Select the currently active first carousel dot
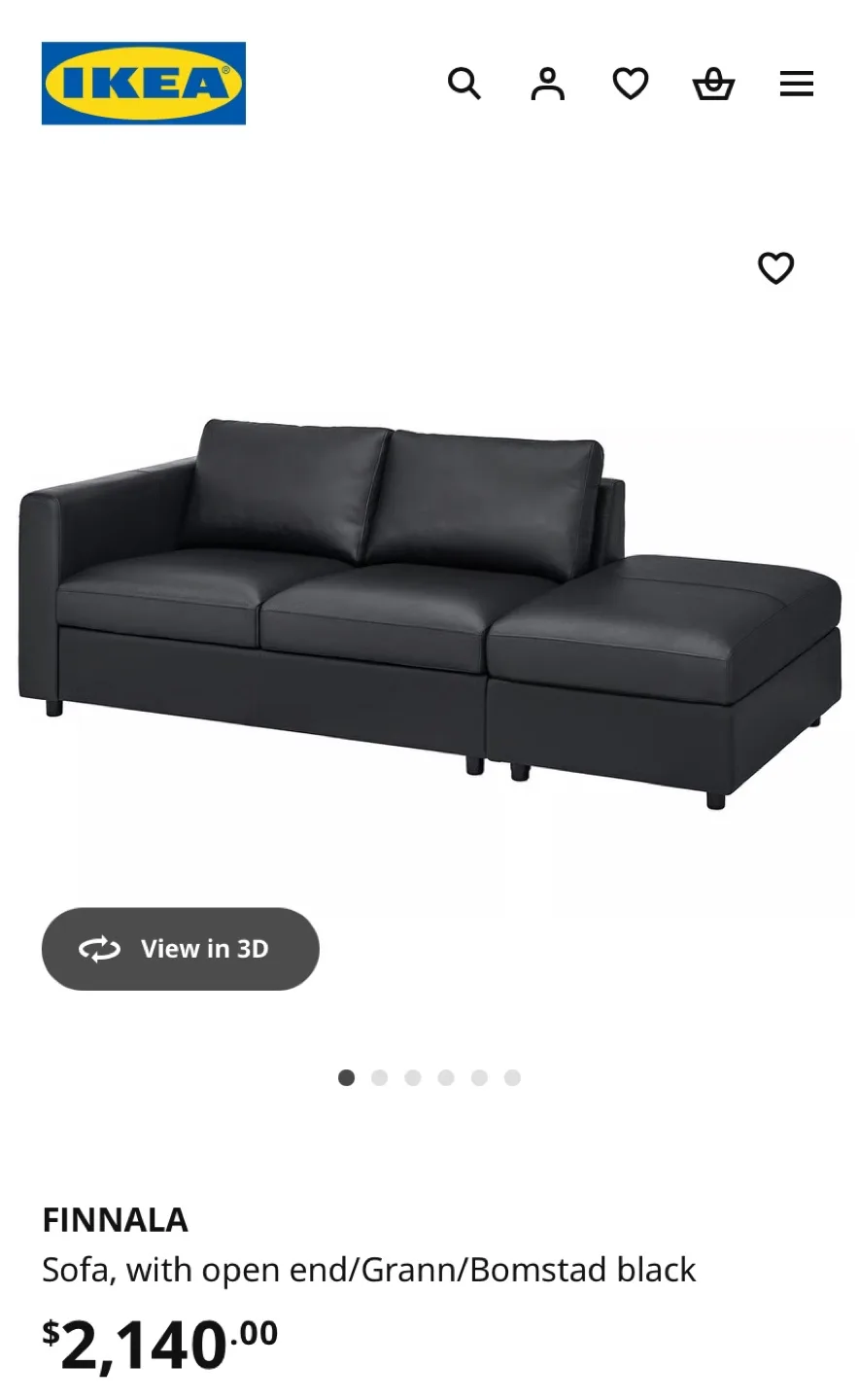This screenshot has width=859, height=1400. [x=346, y=1077]
